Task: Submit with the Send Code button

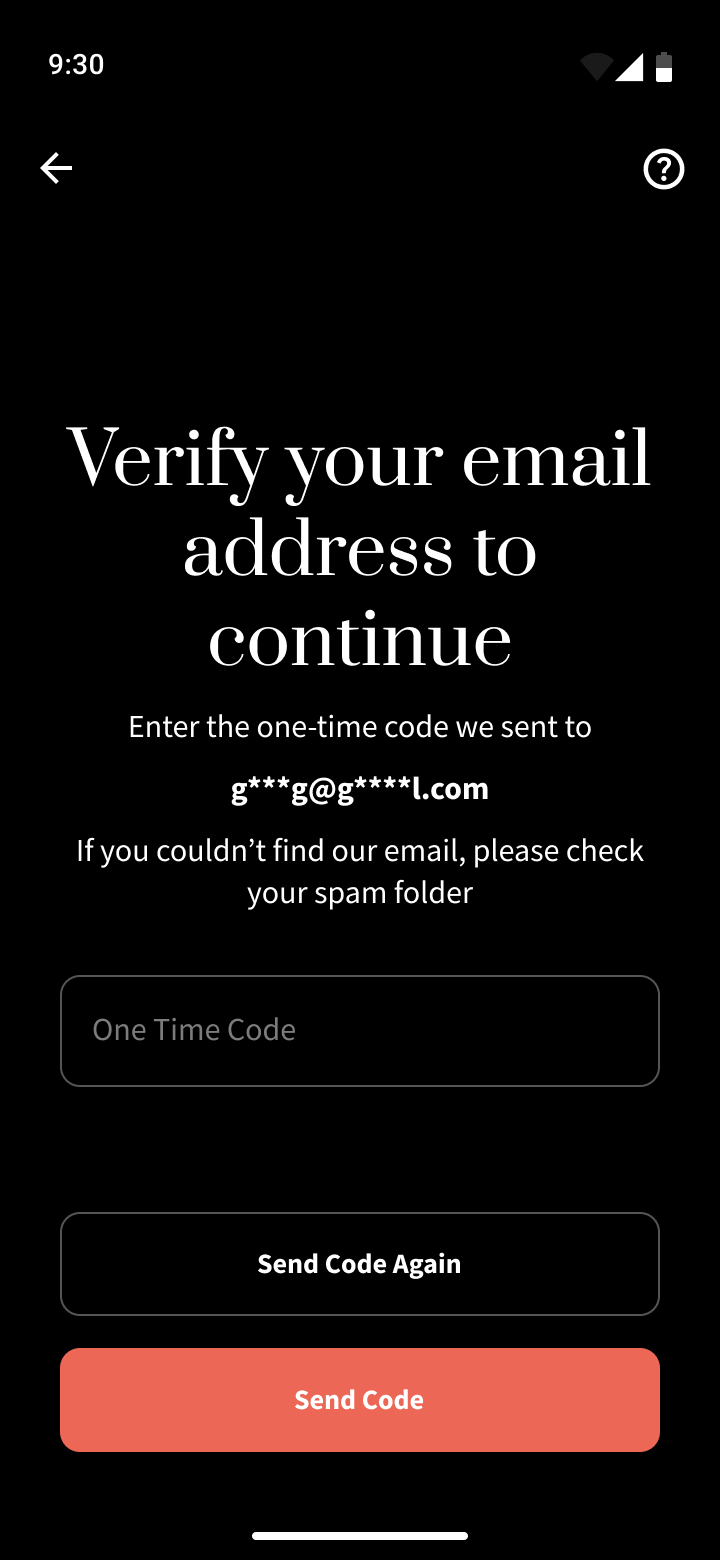Action: click(x=360, y=1400)
